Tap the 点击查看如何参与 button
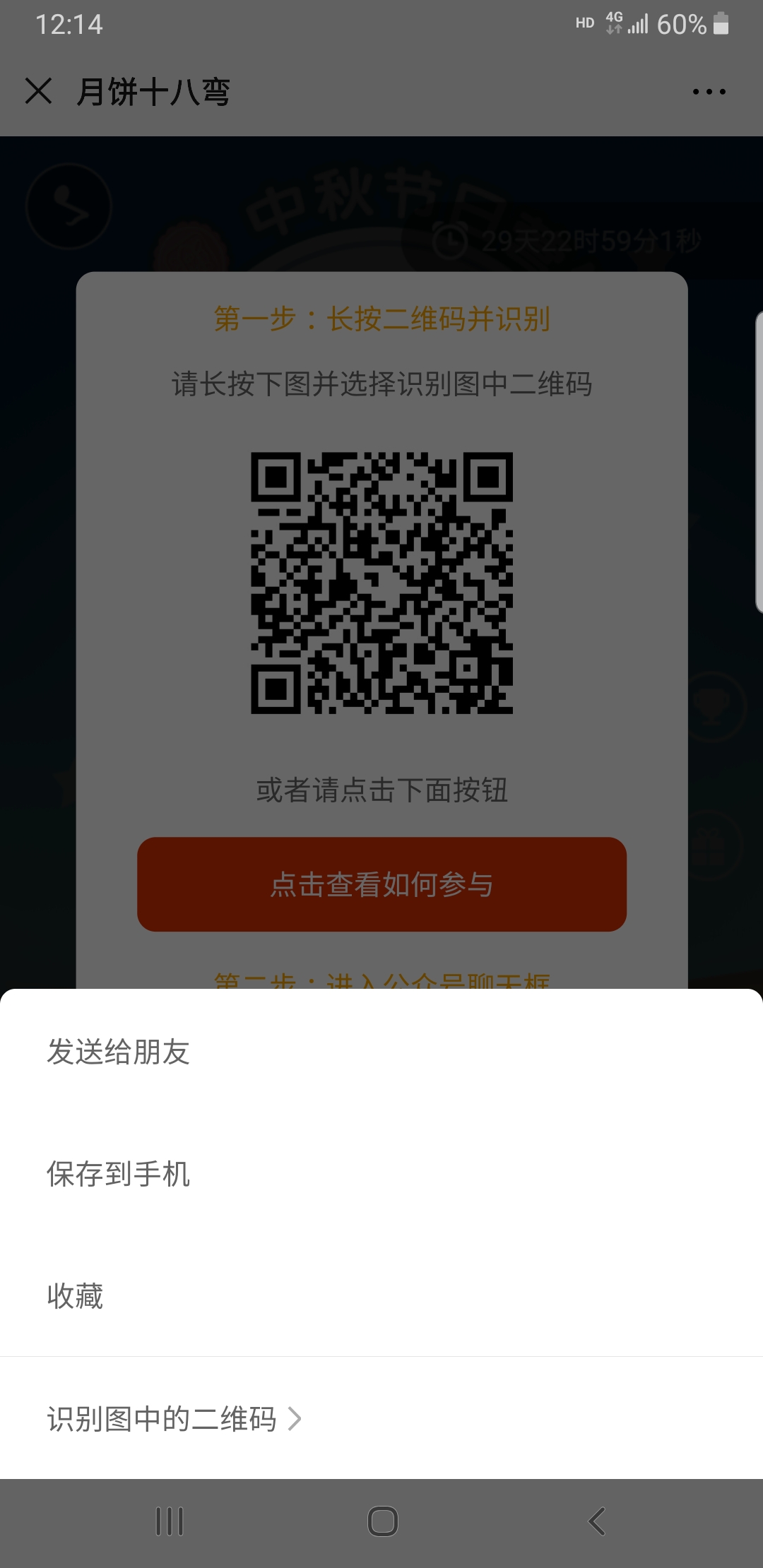Viewport: 763px width, 1568px height. (x=381, y=884)
